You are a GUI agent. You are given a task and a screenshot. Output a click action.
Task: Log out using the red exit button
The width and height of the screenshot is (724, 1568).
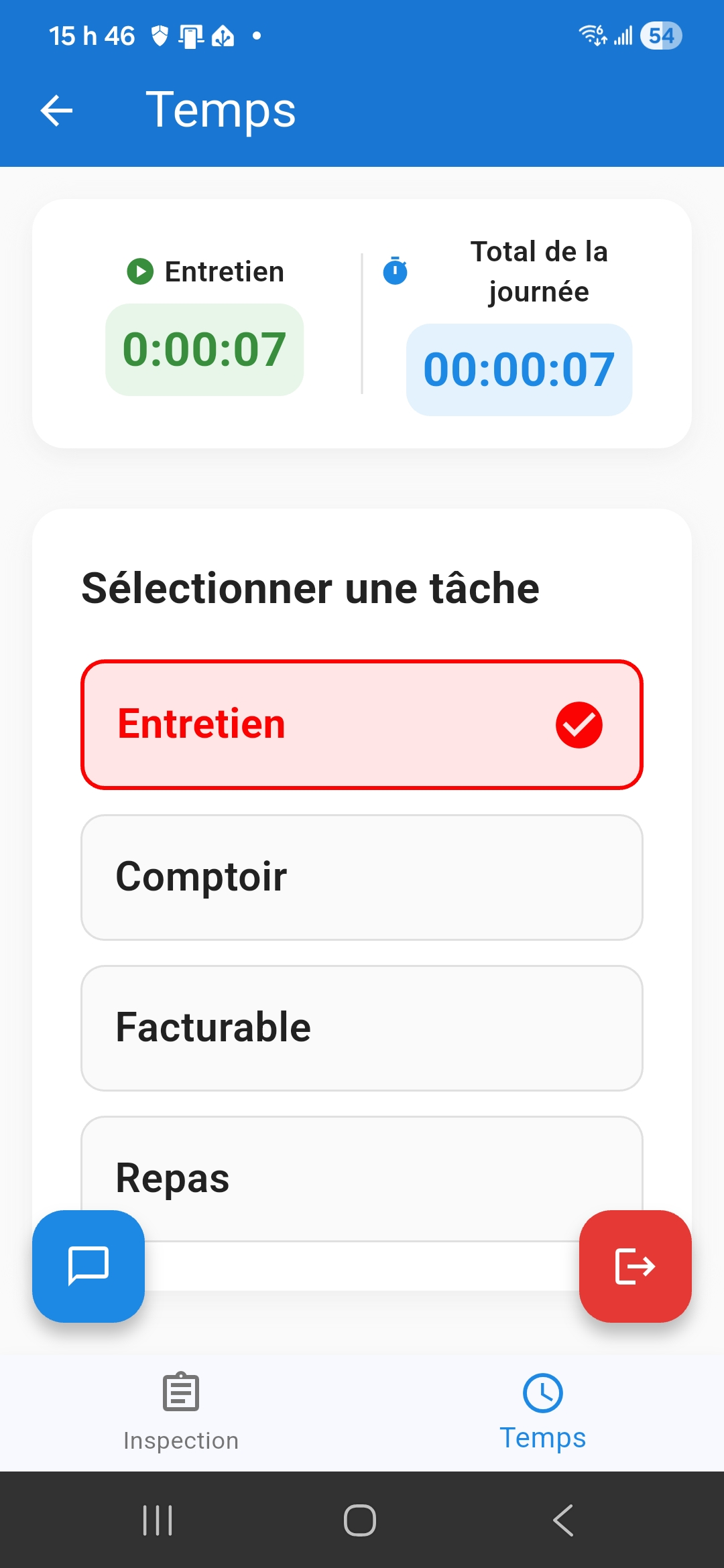[x=635, y=1265]
